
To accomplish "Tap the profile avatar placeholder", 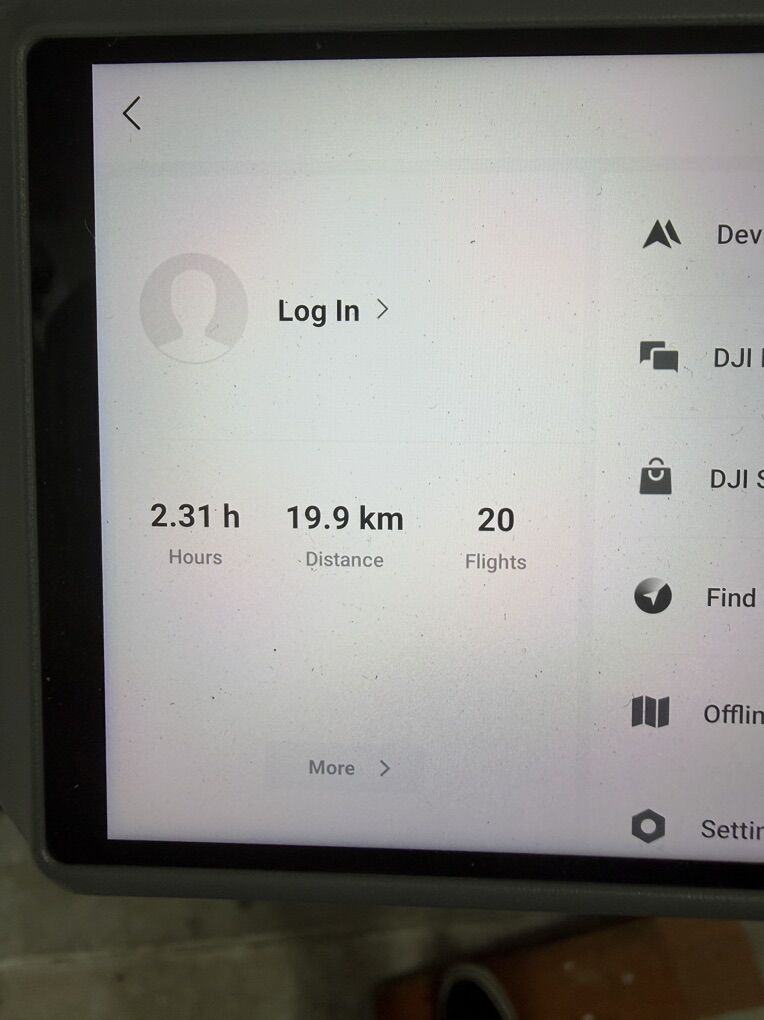I will 193,308.
